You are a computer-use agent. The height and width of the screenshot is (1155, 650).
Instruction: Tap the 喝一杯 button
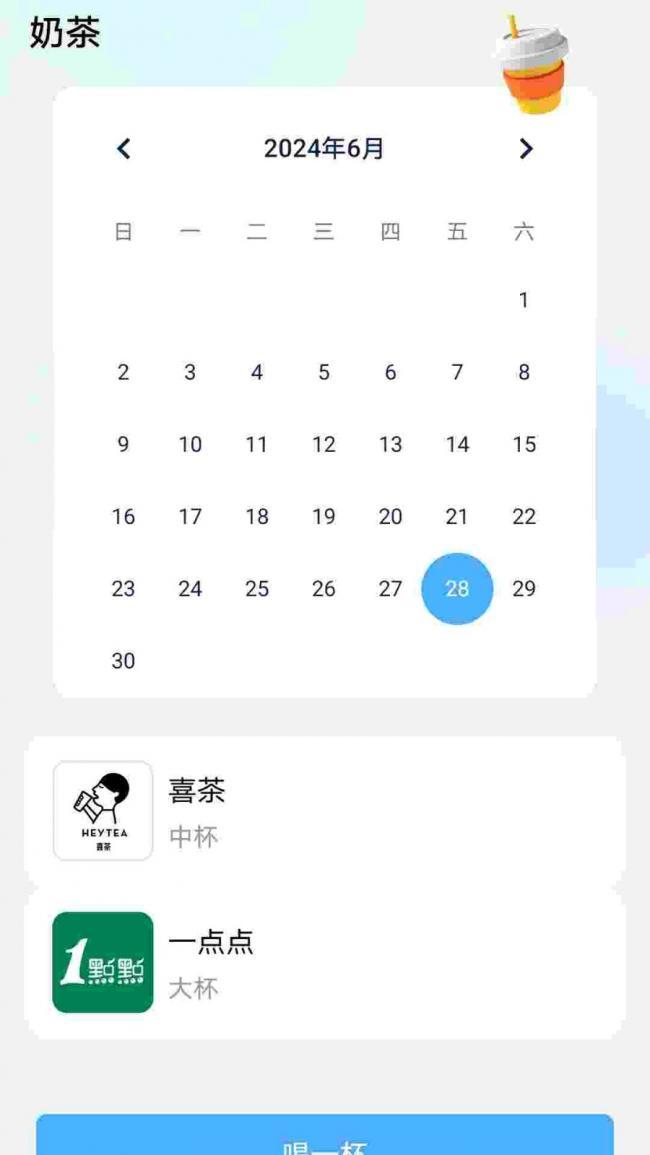[324, 1140]
